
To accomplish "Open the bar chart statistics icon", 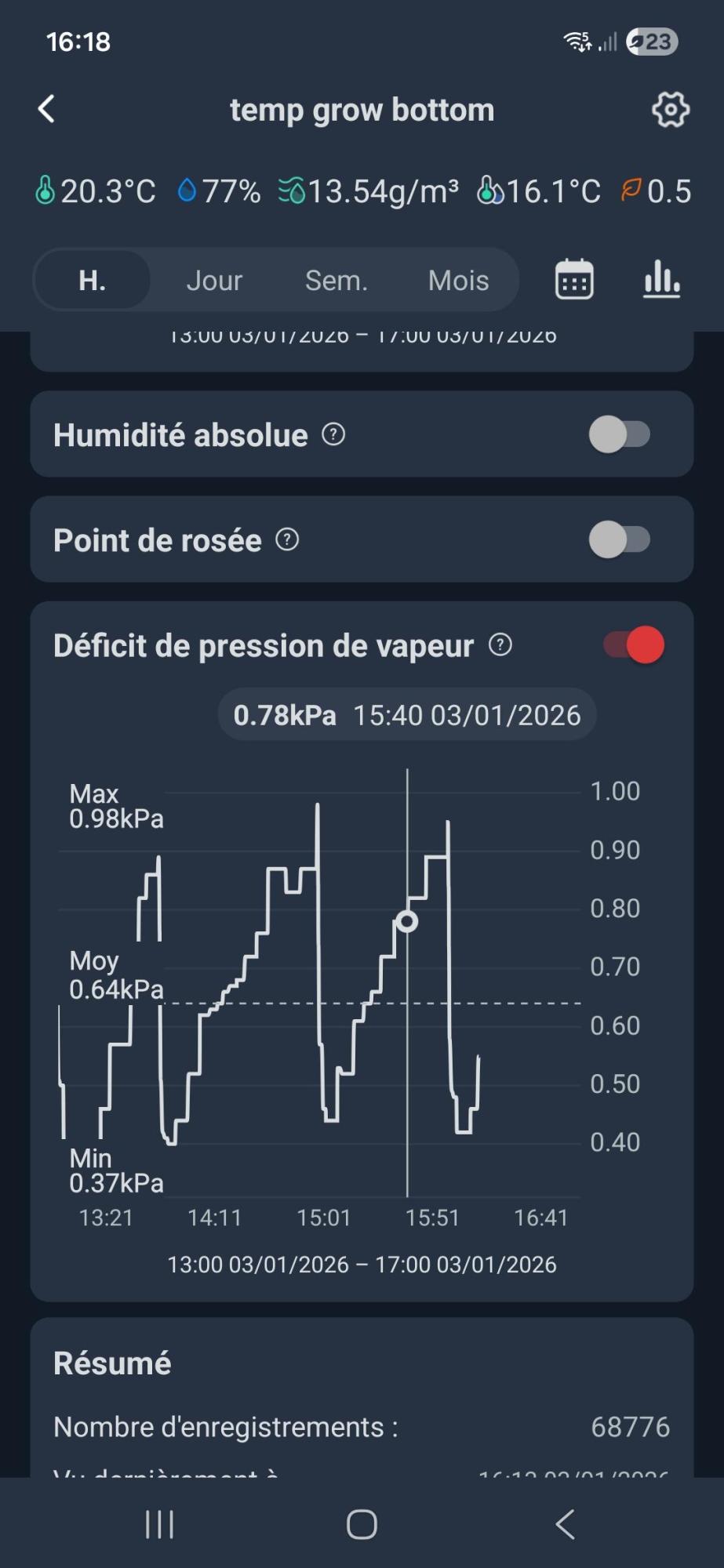I will click(661, 279).
